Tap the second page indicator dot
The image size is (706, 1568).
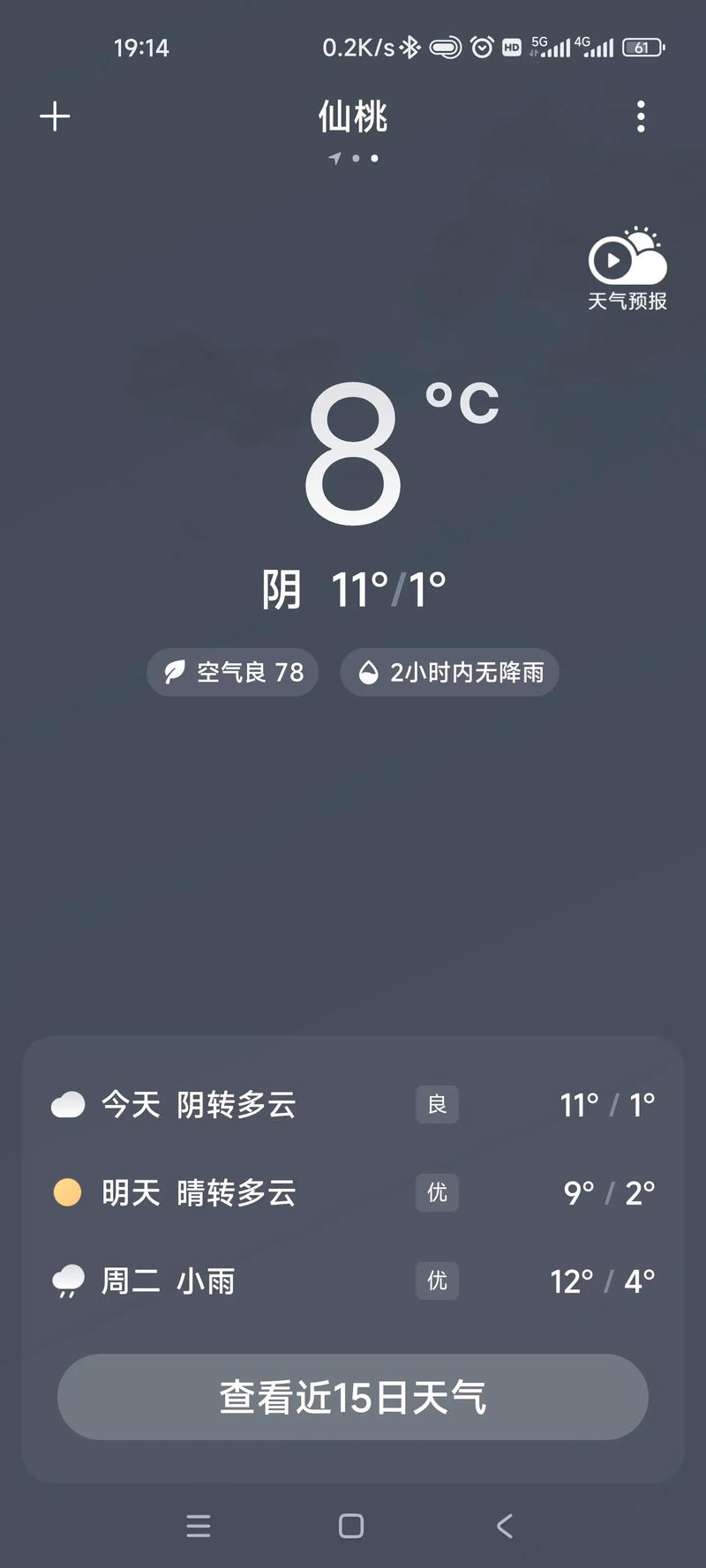click(x=372, y=159)
